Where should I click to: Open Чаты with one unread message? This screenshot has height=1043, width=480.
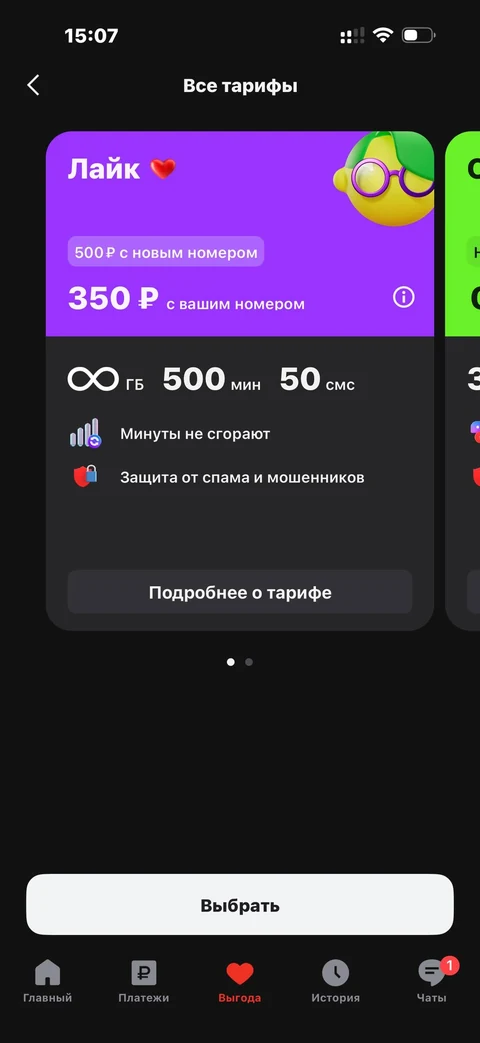(x=432, y=982)
